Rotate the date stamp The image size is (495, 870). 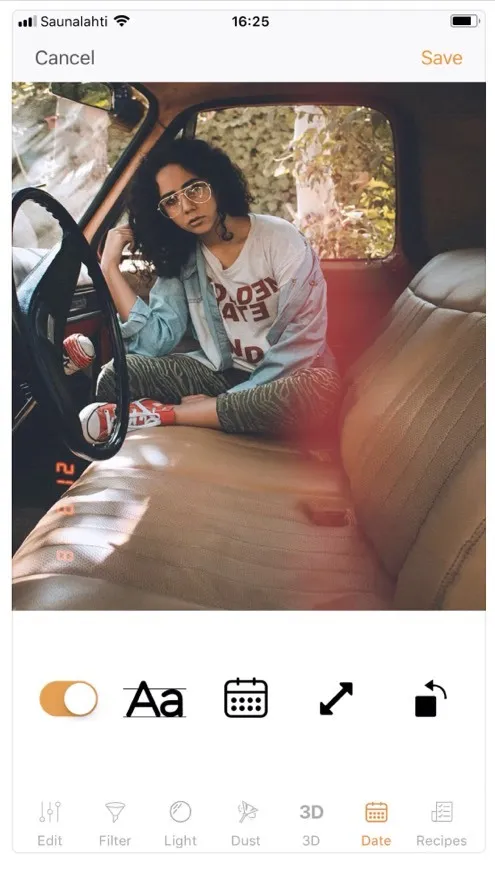pyautogui.click(x=430, y=699)
